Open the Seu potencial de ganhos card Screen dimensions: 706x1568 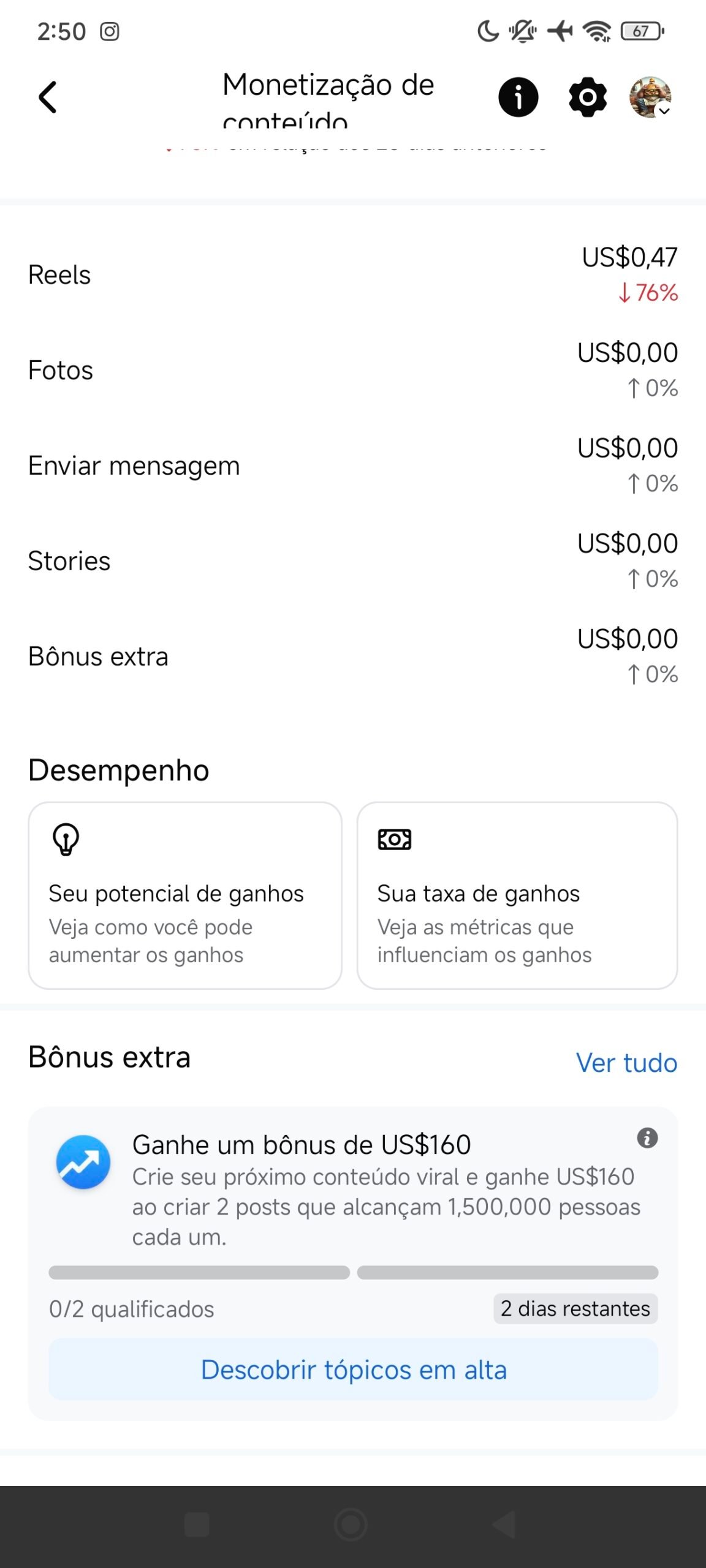(185, 895)
